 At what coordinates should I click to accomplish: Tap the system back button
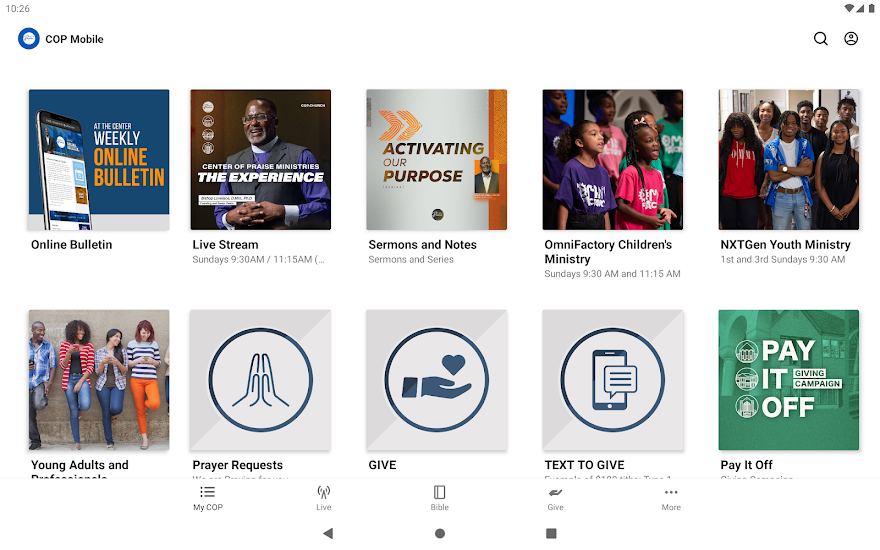[328, 534]
